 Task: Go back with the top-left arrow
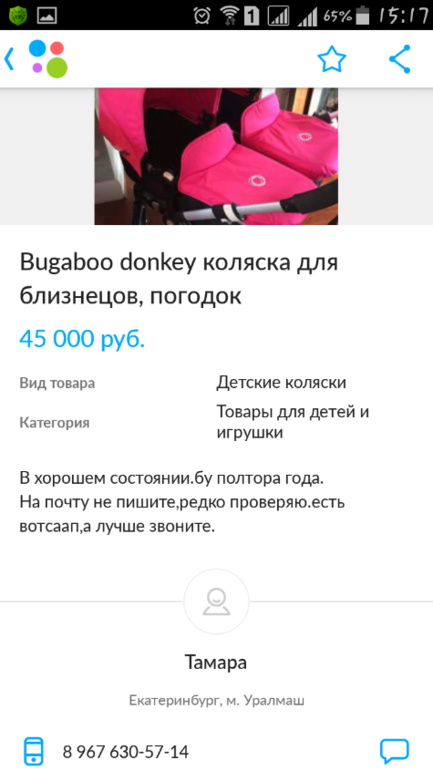point(9,59)
